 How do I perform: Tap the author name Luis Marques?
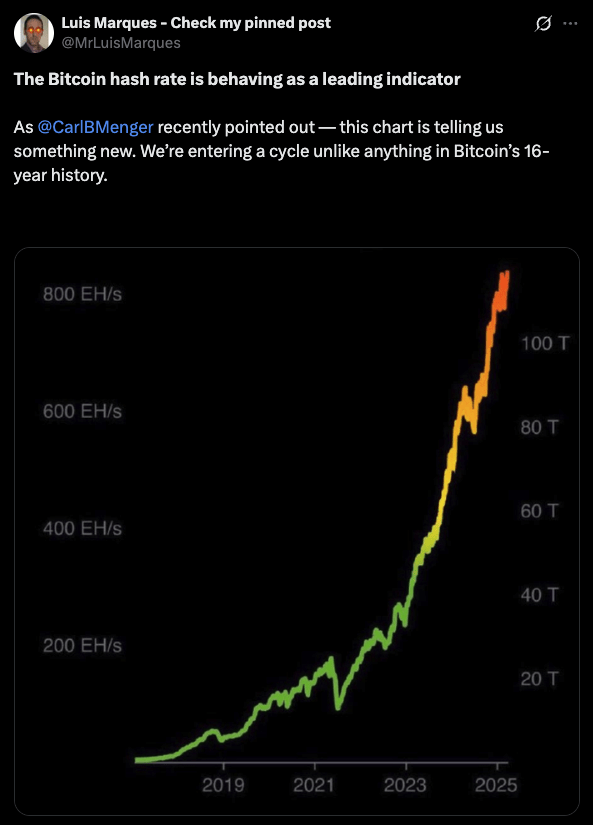point(196,23)
